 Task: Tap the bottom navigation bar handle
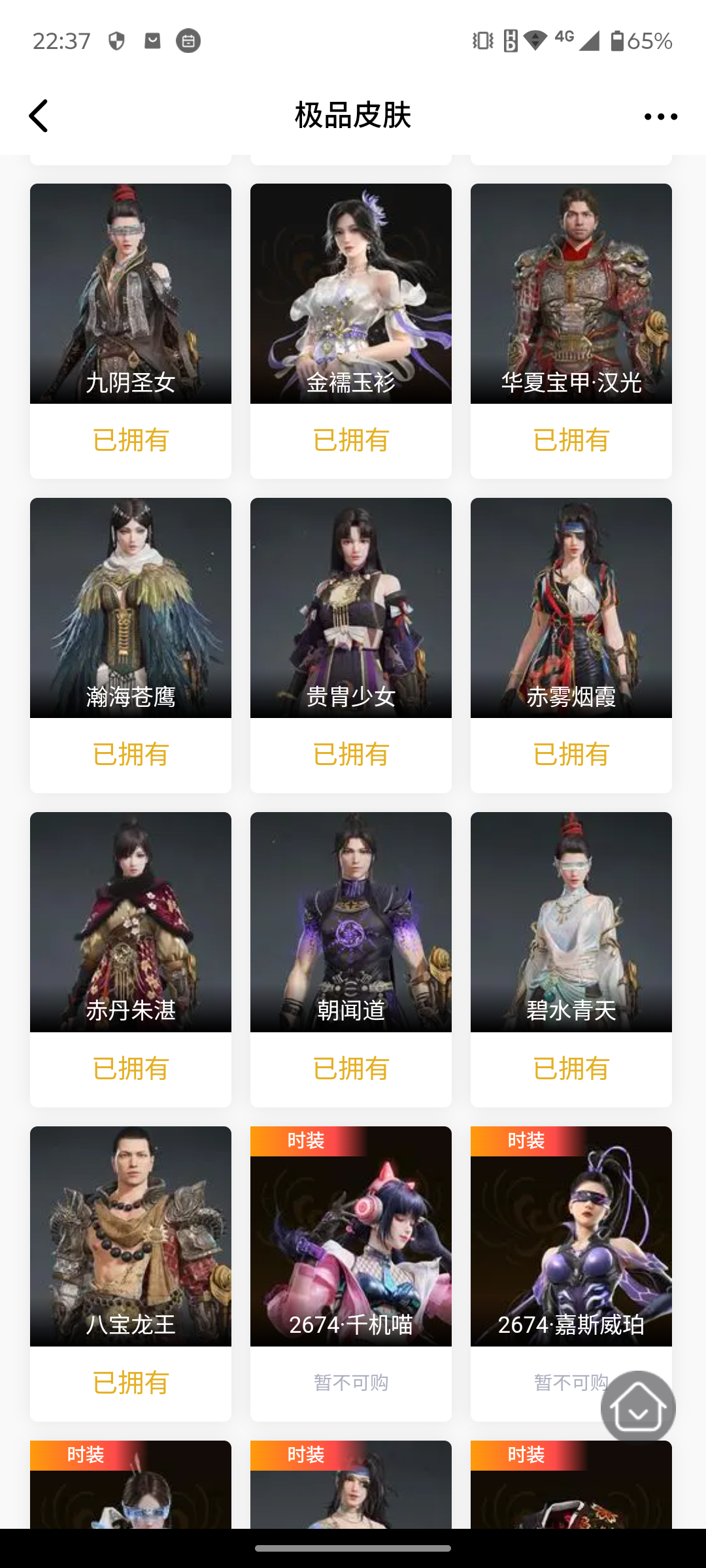(353, 1549)
